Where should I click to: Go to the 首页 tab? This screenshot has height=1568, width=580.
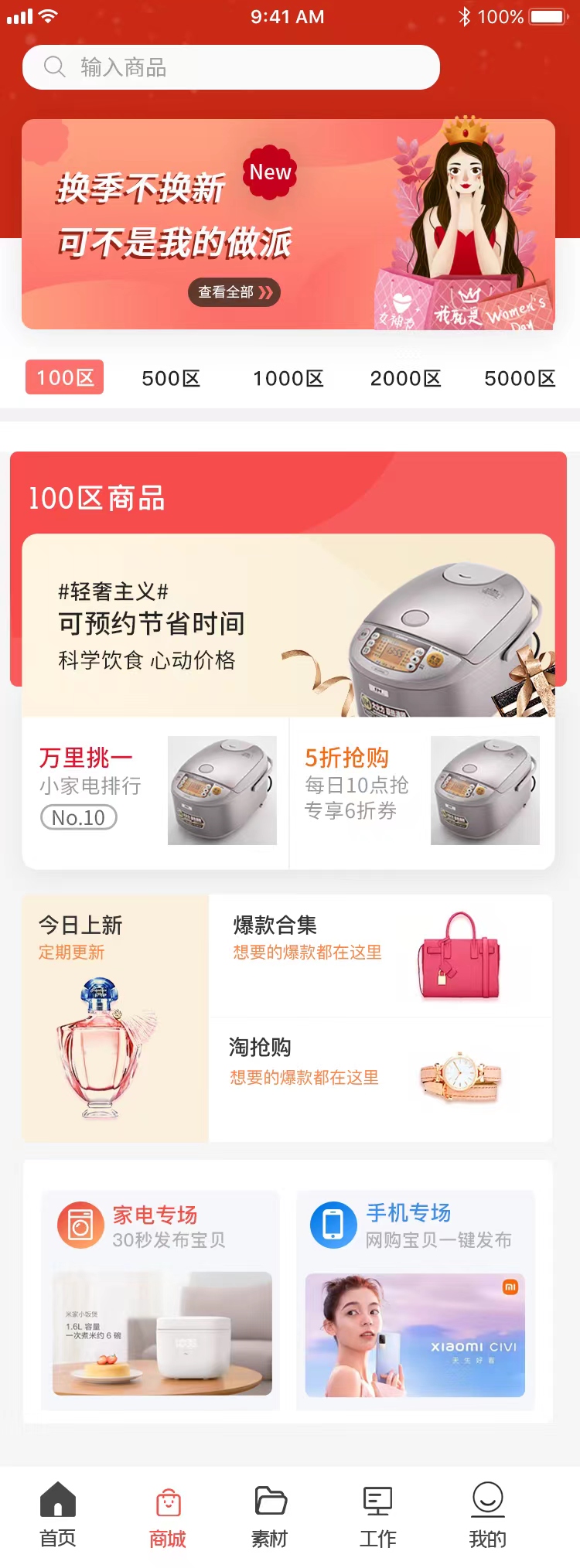coord(58,1515)
